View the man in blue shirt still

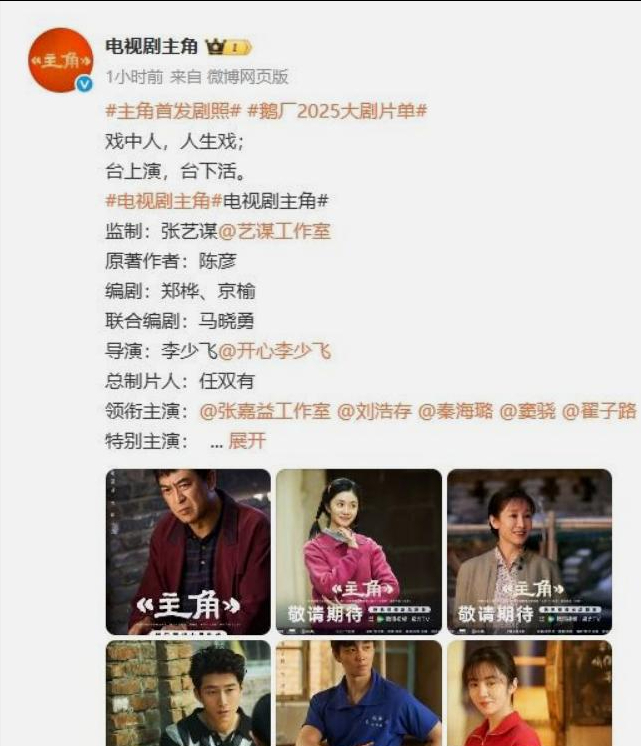(358, 694)
